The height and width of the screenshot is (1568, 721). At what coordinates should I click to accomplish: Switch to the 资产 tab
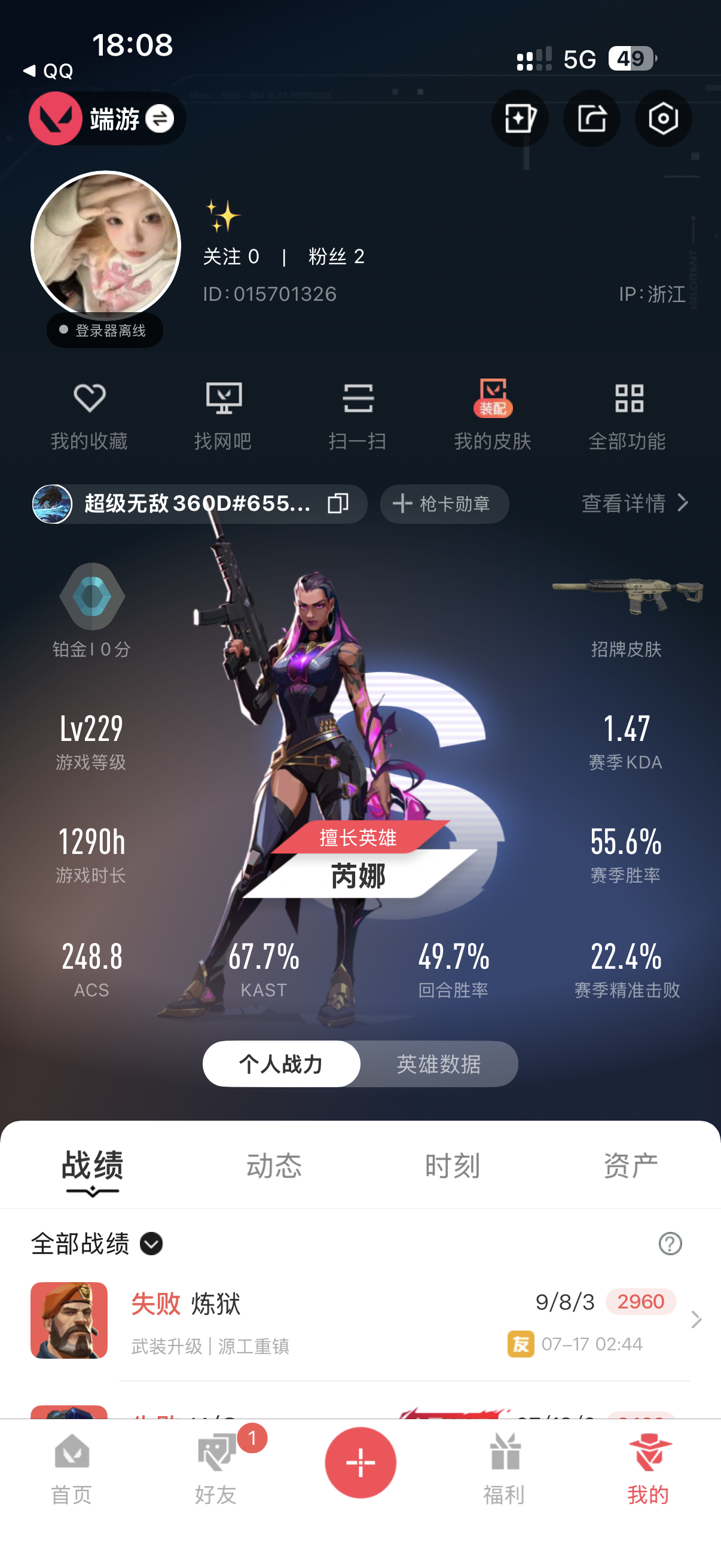pyautogui.click(x=631, y=1166)
